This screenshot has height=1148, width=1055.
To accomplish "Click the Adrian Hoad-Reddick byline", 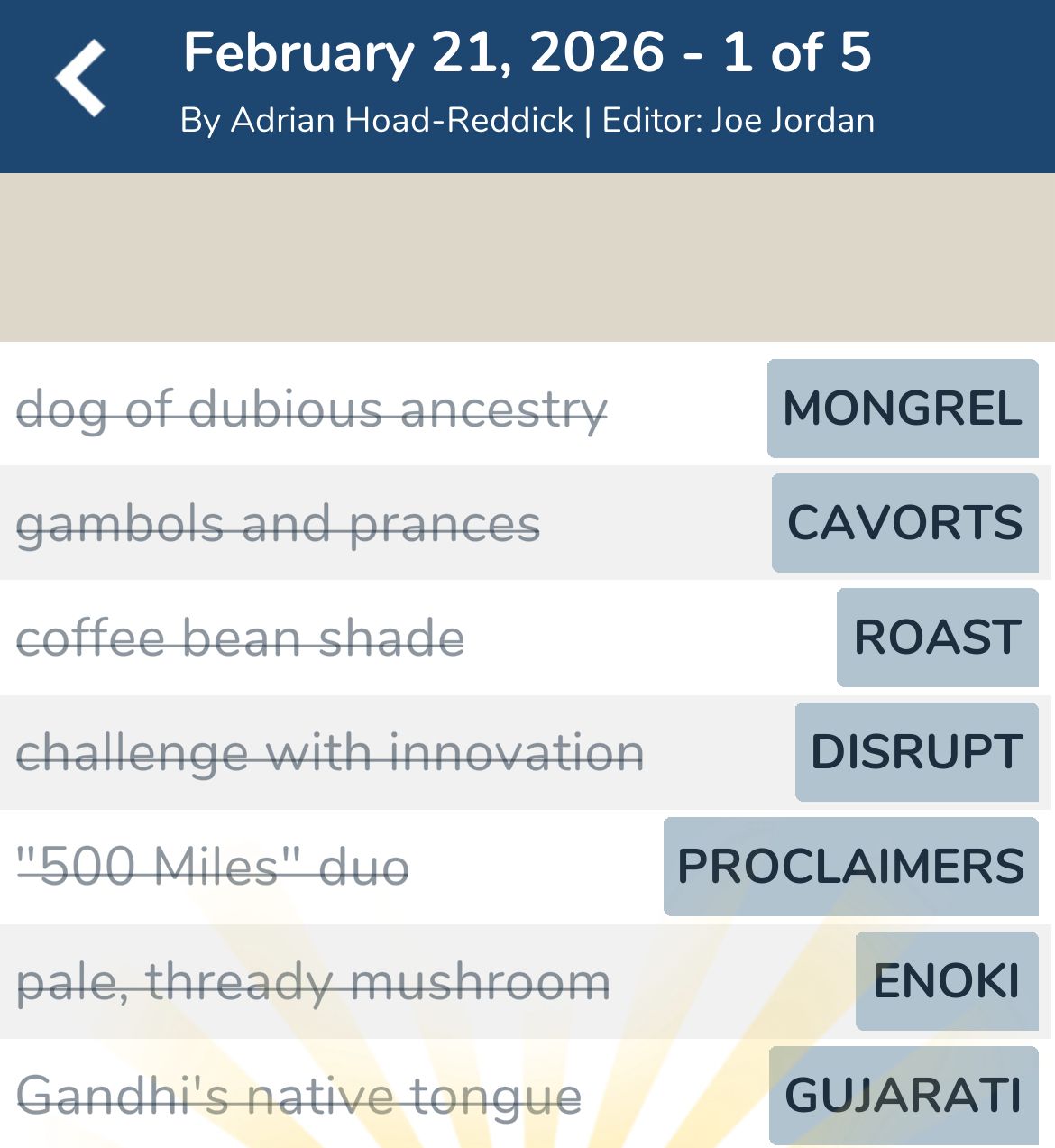I will (x=379, y=119).
